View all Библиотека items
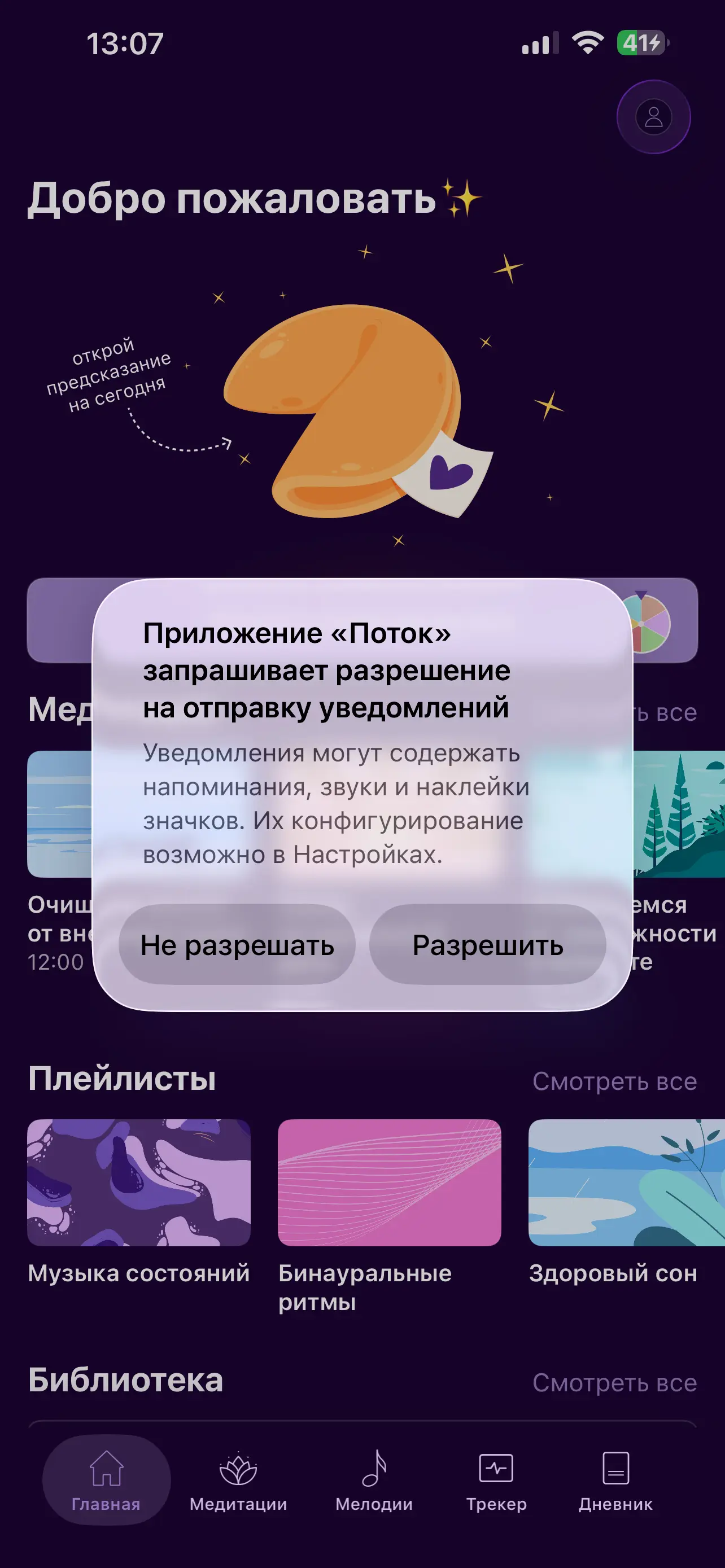725x1568 pixels. [x=614, y=1383]
